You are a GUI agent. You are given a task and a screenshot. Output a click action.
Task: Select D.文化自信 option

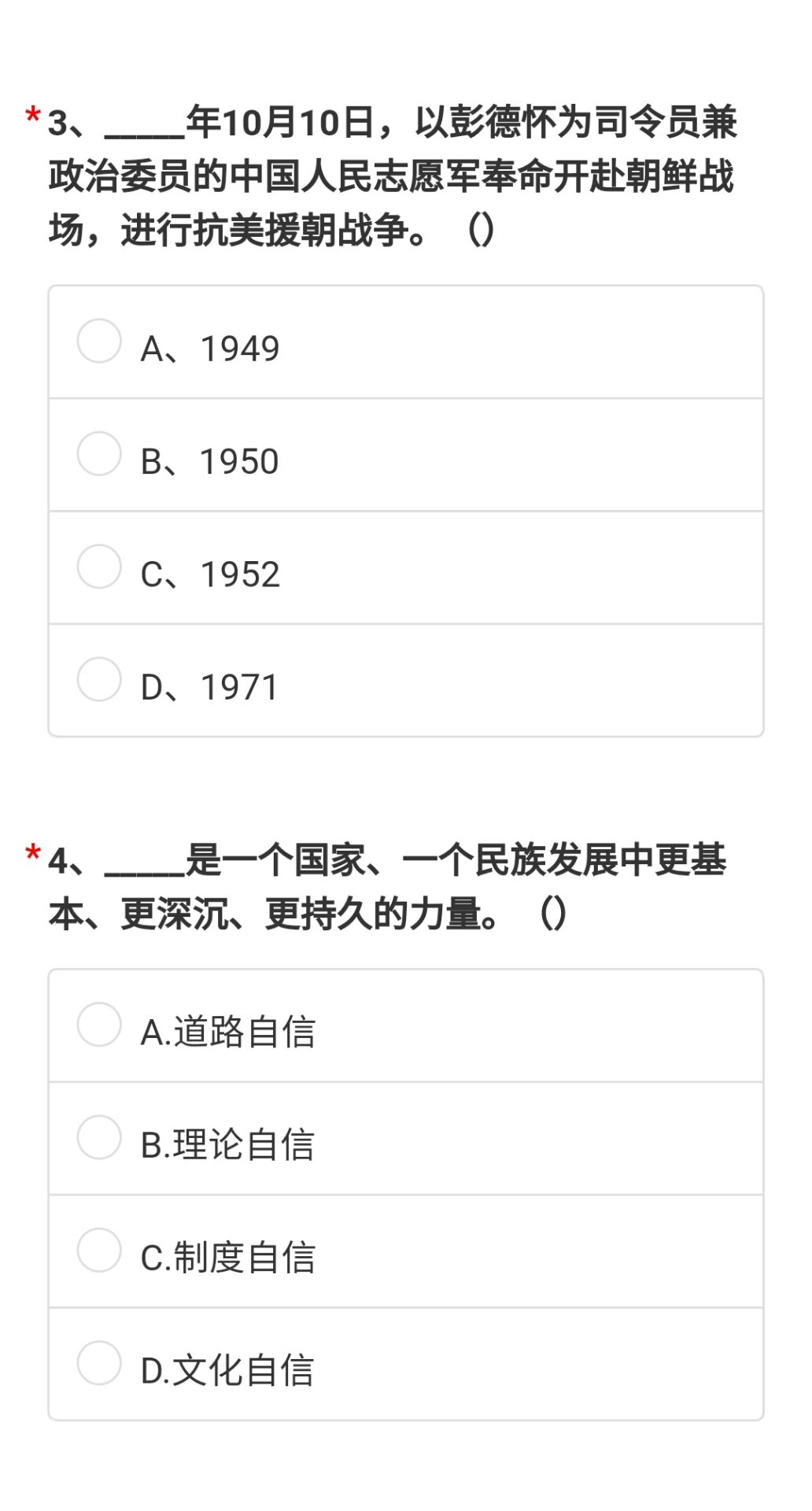coord(405,1365)
